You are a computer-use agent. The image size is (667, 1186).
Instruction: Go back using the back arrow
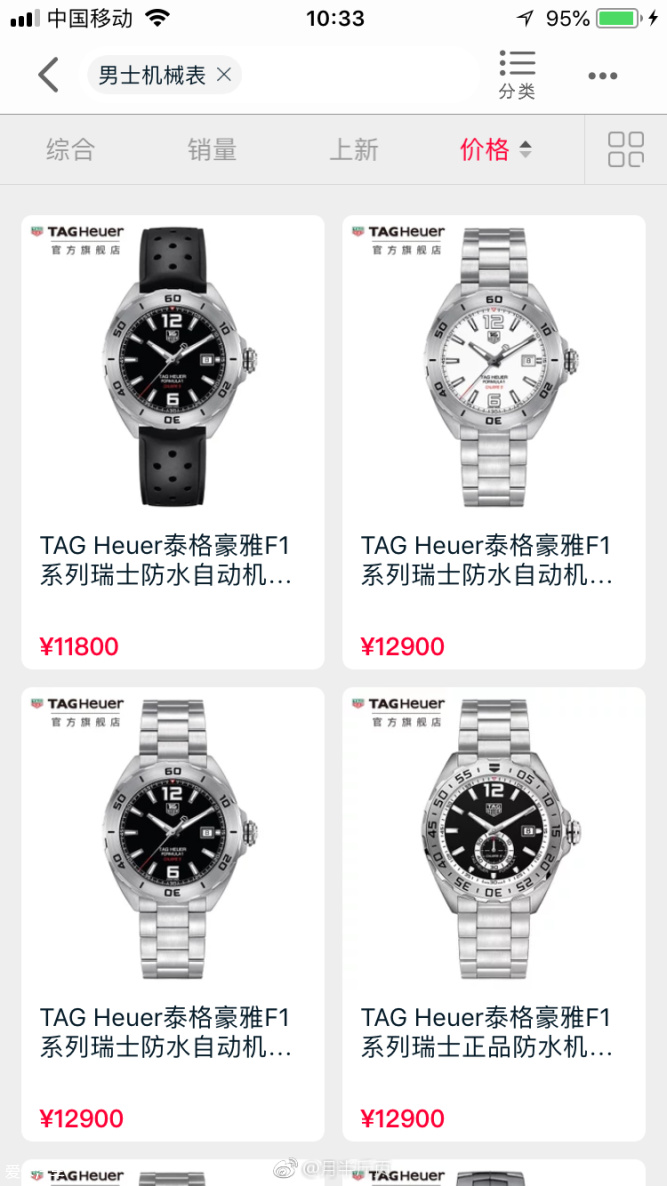point(48,75)
